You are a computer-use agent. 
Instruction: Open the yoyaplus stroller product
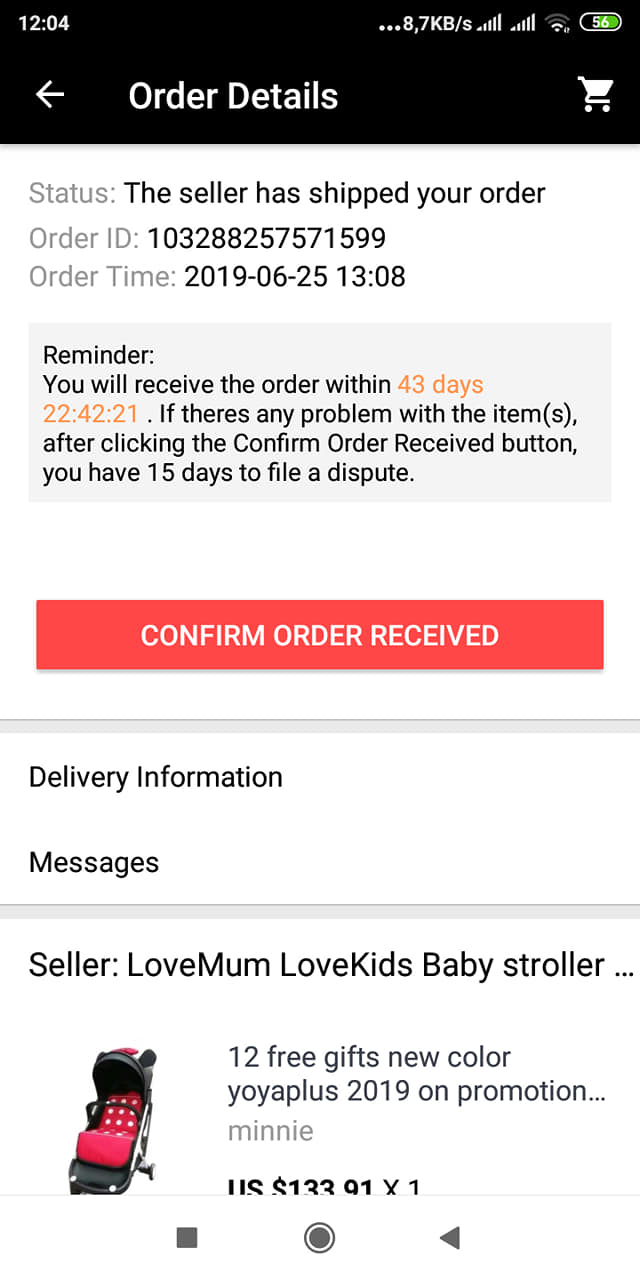click(416, 1074)
